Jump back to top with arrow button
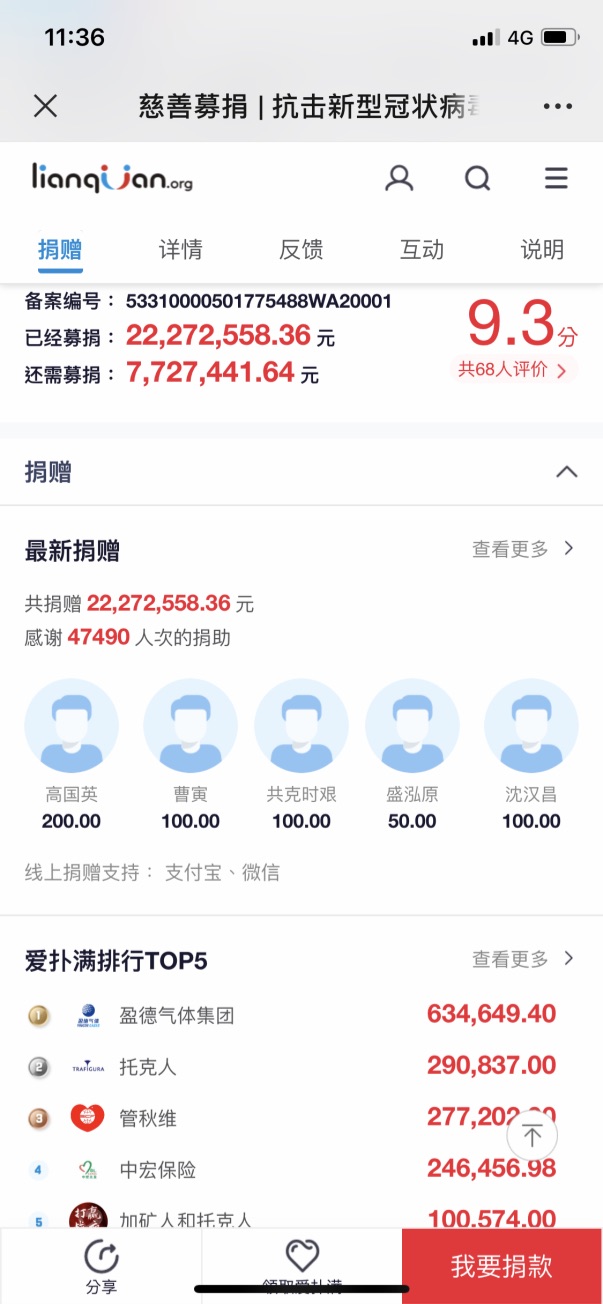The width and height of the screenshot is (603, 1304). pyautogui.click(x=532, y=1135)
